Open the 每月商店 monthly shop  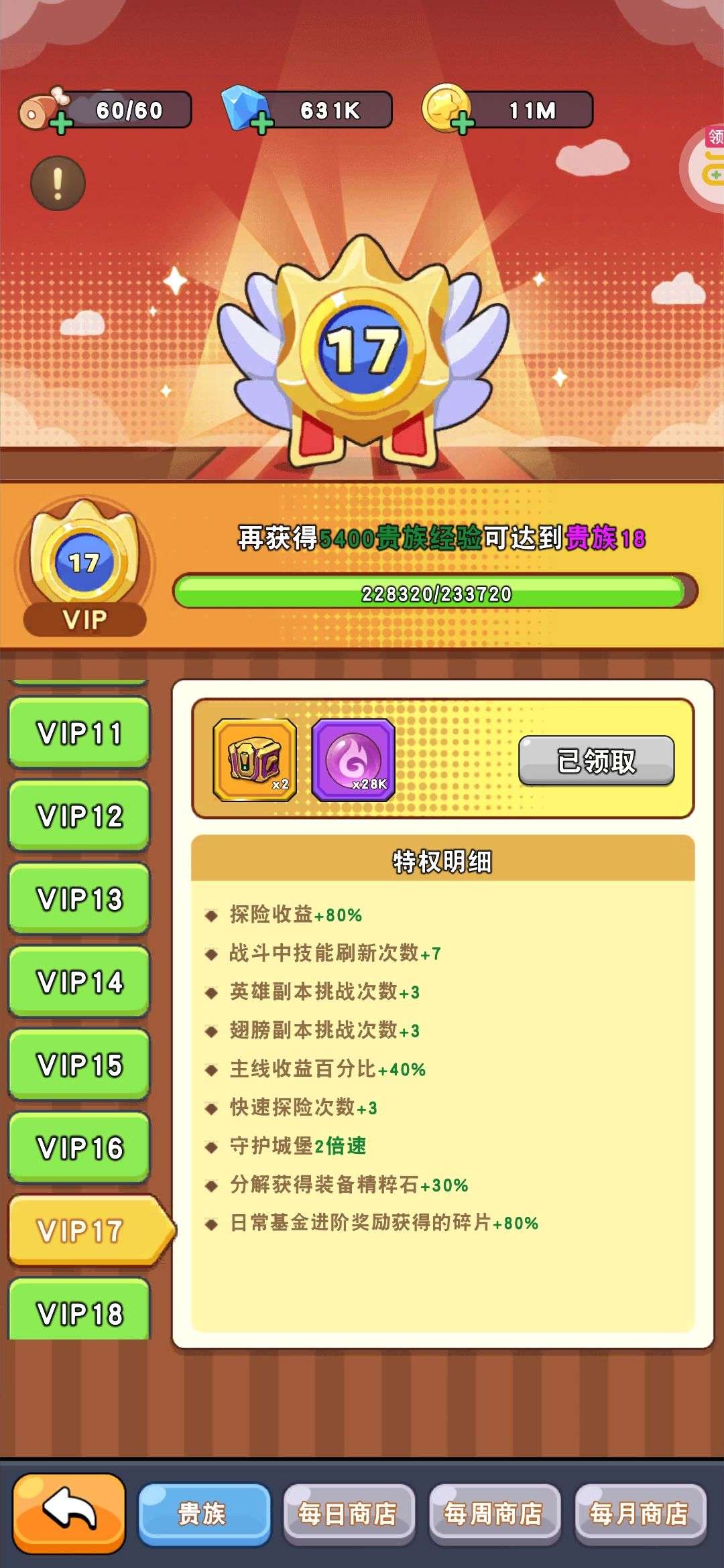coord(640,1514)
